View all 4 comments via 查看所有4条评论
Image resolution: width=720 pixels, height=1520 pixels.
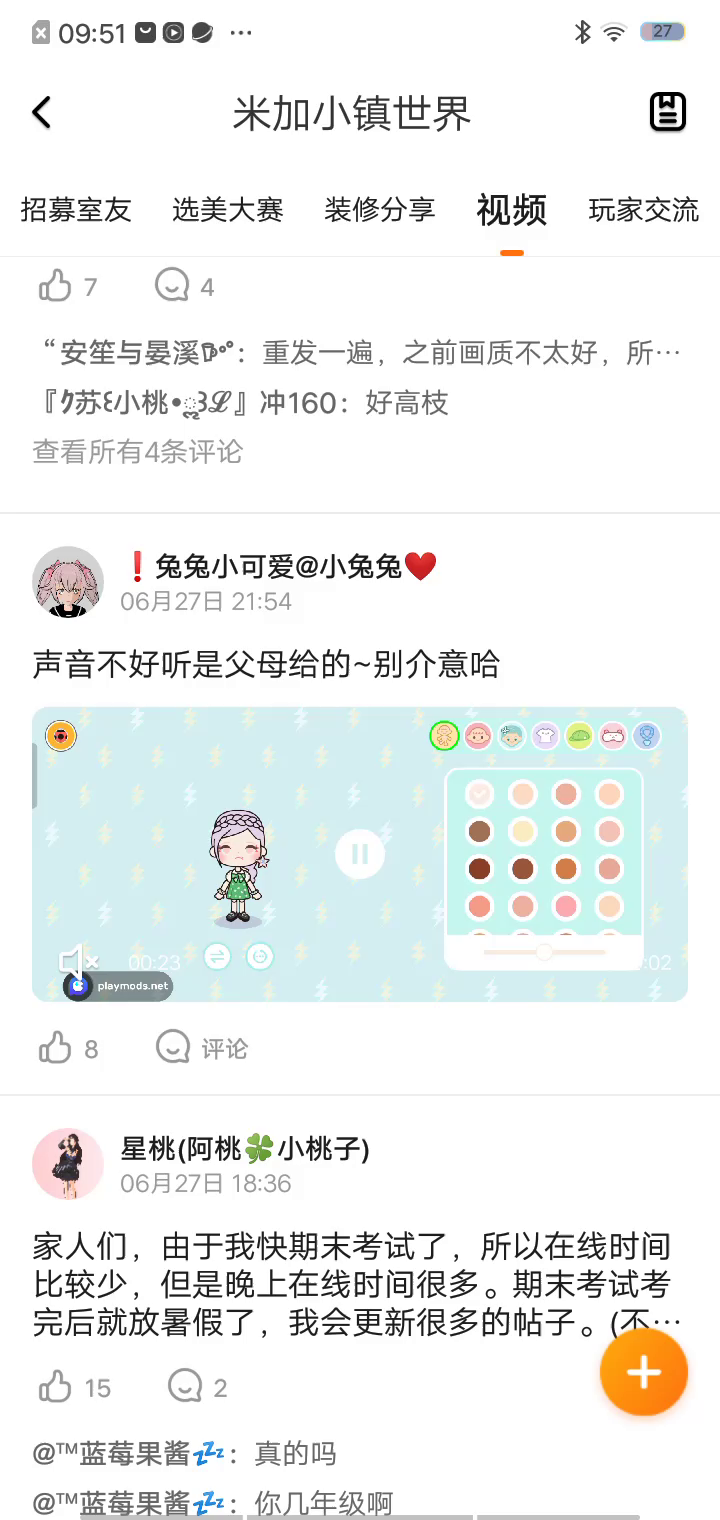click(138, 452)
